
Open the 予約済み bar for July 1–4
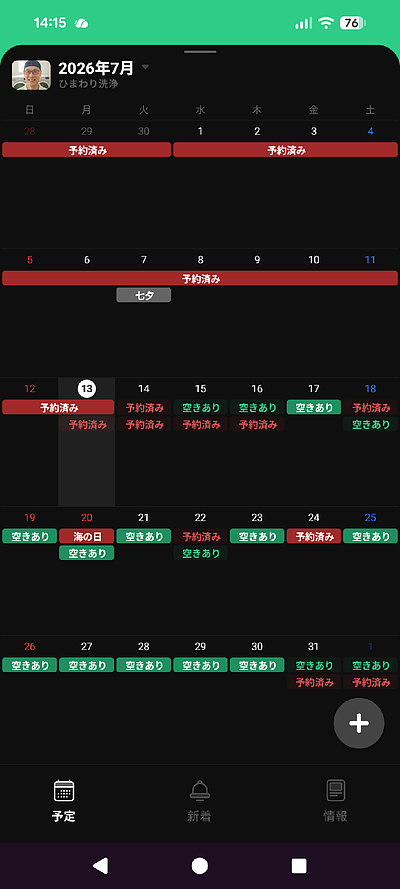286,150
